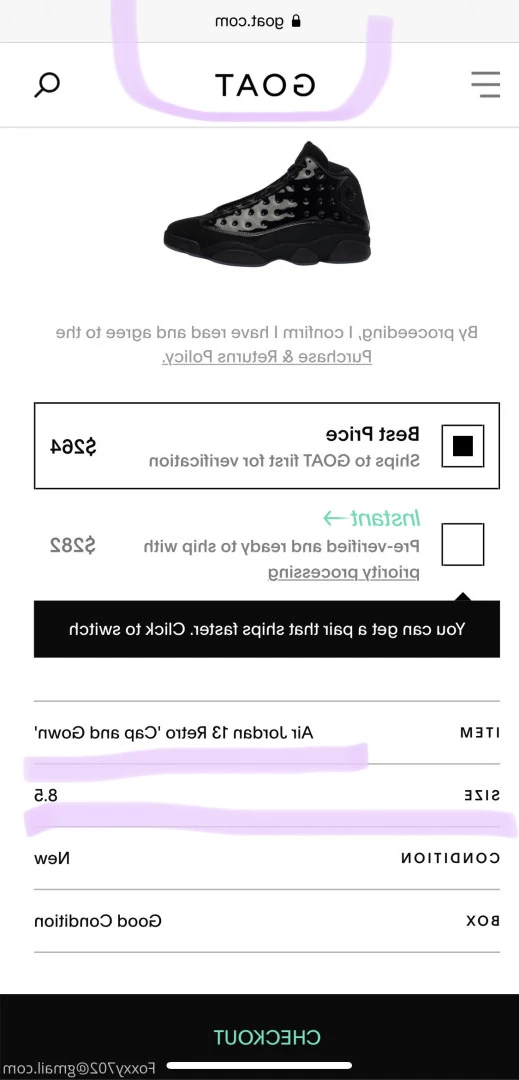Proceed to Checkout

267,1037
